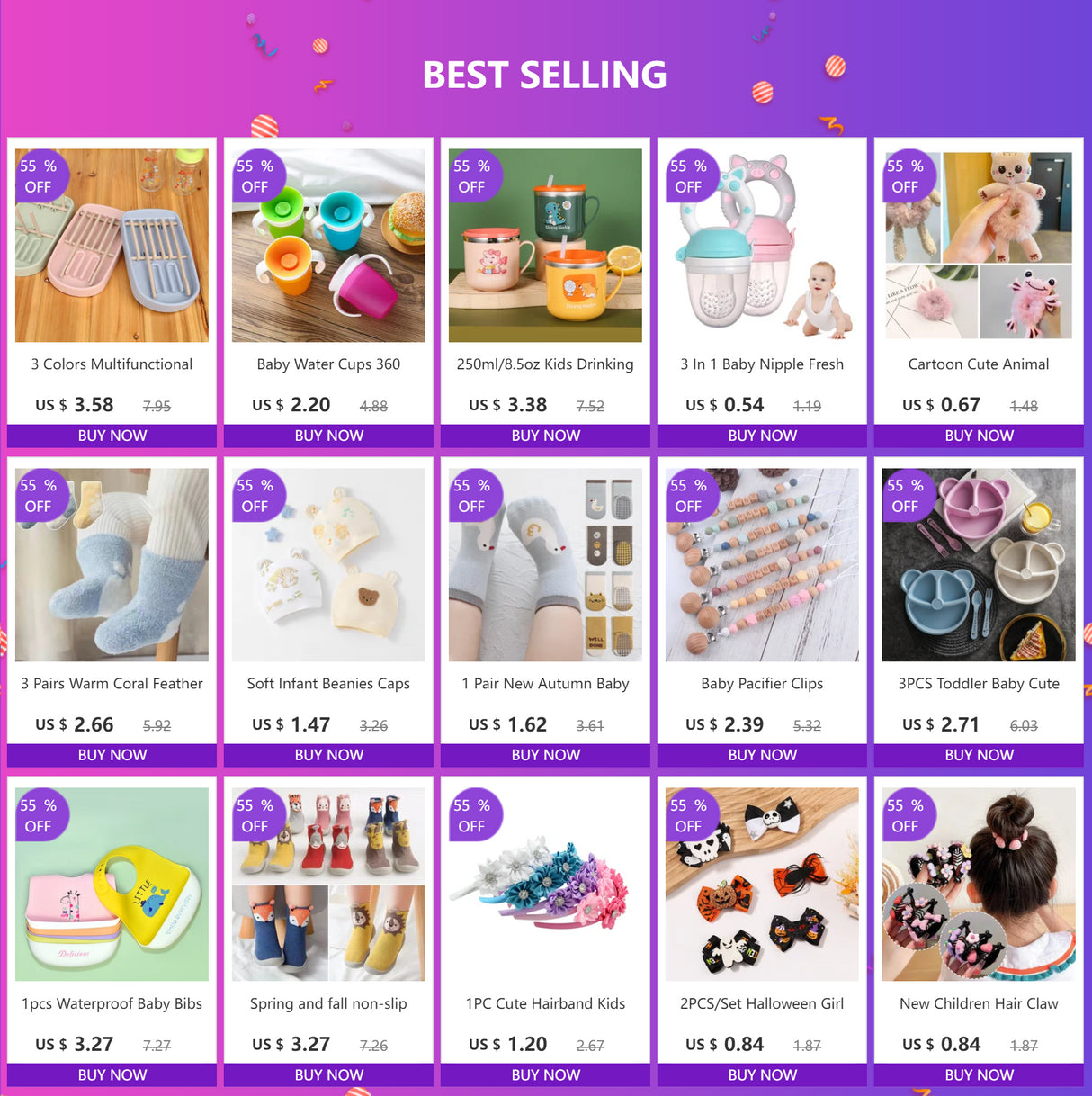The width and height of the screenshot is (1092, 1096).
Task: Tap BUY NOW under 3PCS Toddler Baby Cute
Action: pyautogui.click(x=979, y=755)
